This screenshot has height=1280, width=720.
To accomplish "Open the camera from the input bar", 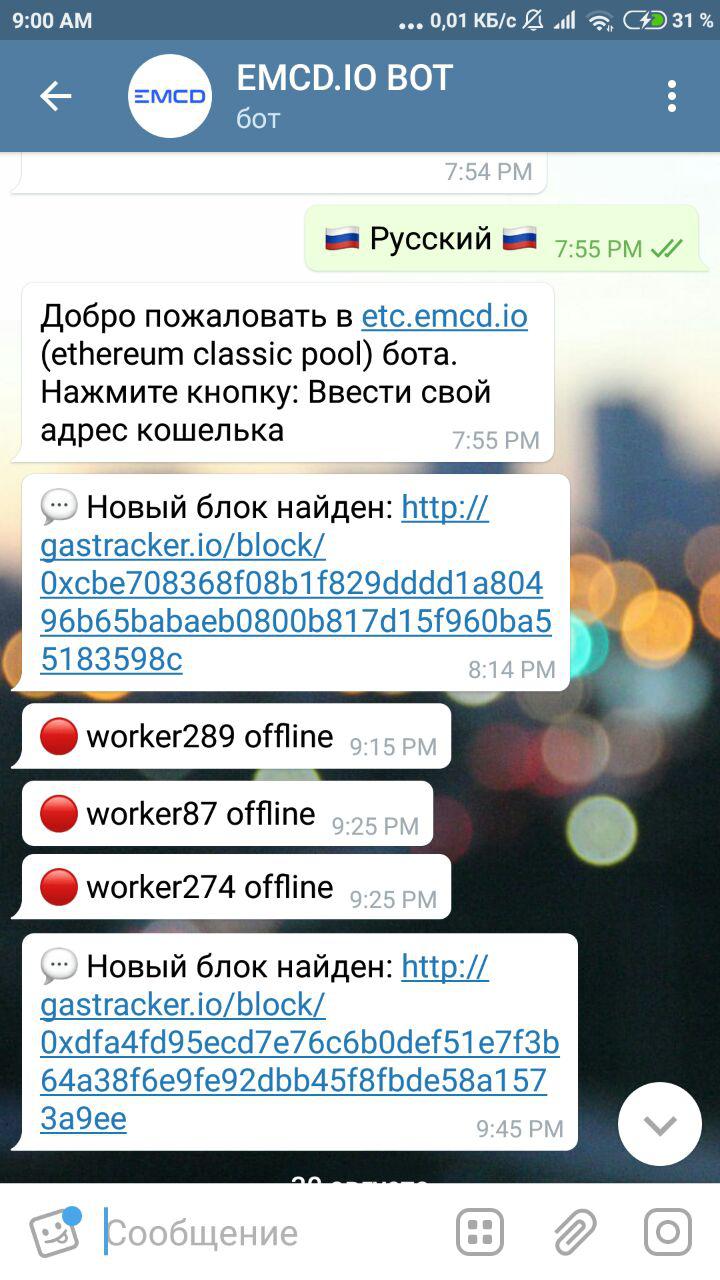I will tap(667, 1232).
